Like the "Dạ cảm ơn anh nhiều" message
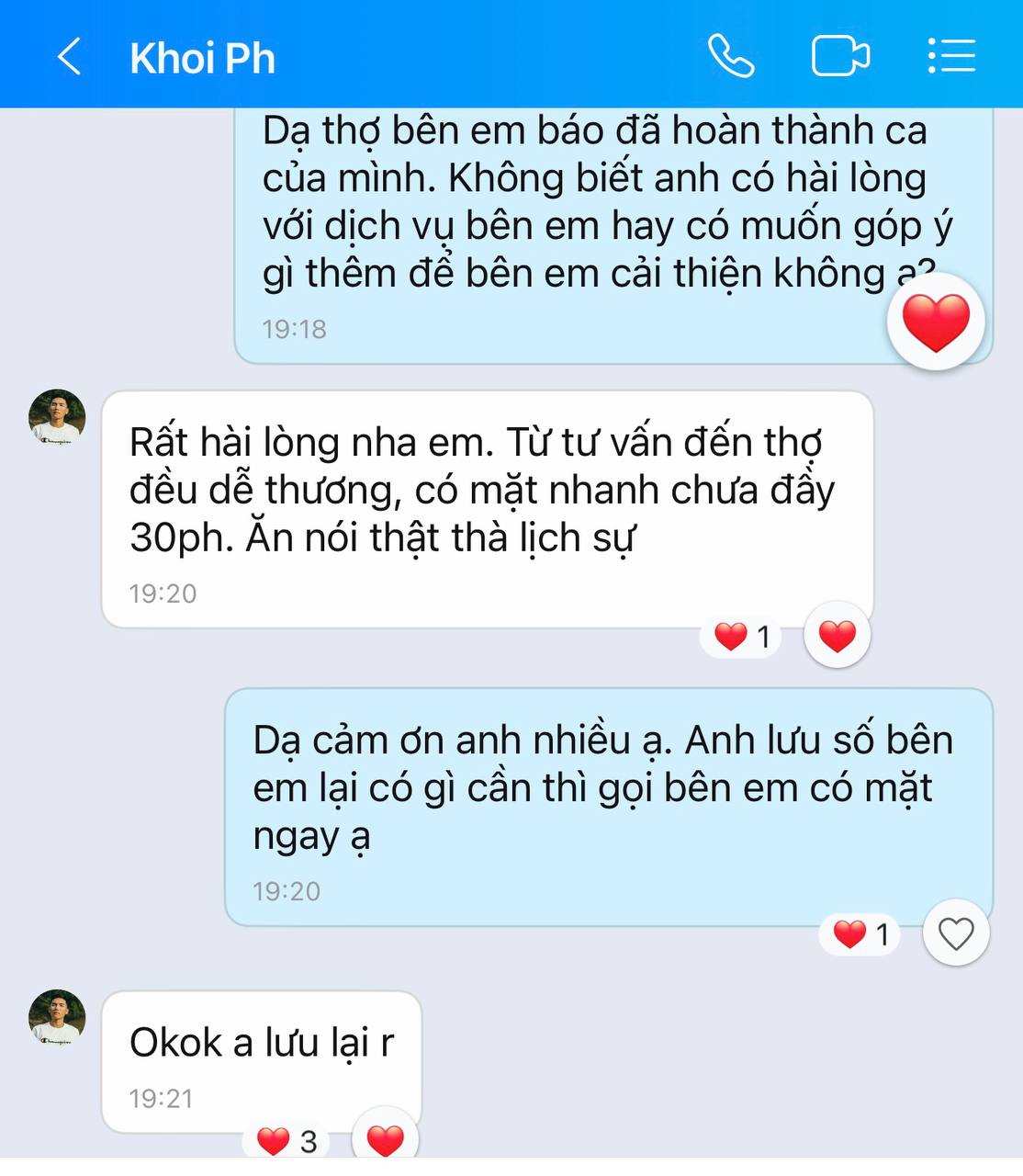1023x1176 pixels. [x=955, y=933]
